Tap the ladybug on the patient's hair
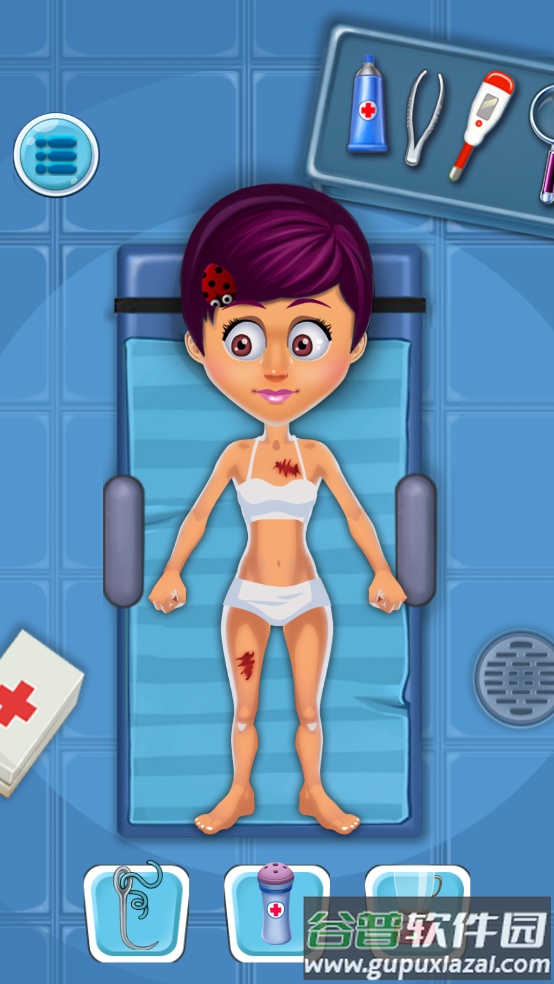The height and width of the screenshot is (984, 554). tap(218, 285)
